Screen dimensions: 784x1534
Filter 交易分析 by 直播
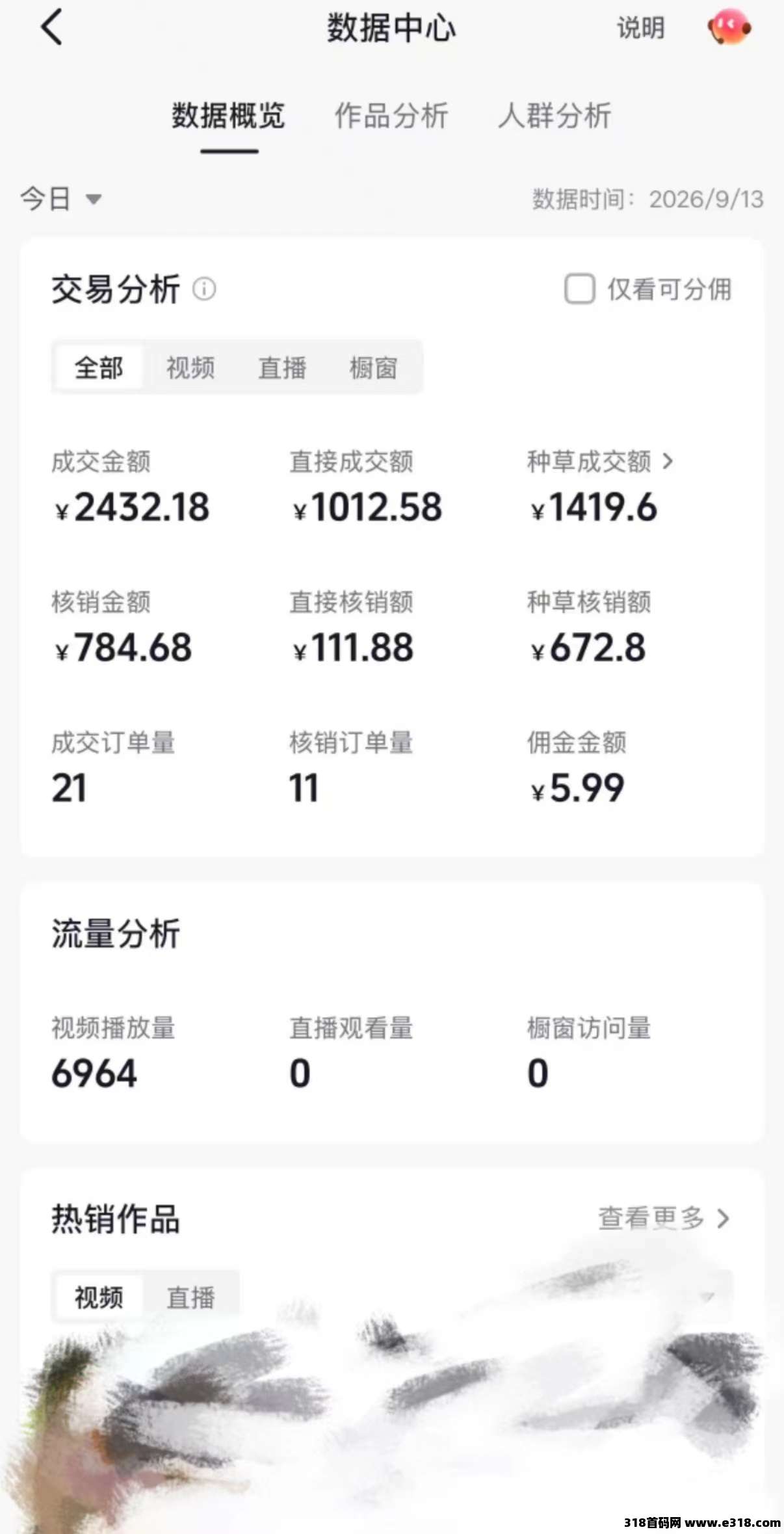[282, 368]
